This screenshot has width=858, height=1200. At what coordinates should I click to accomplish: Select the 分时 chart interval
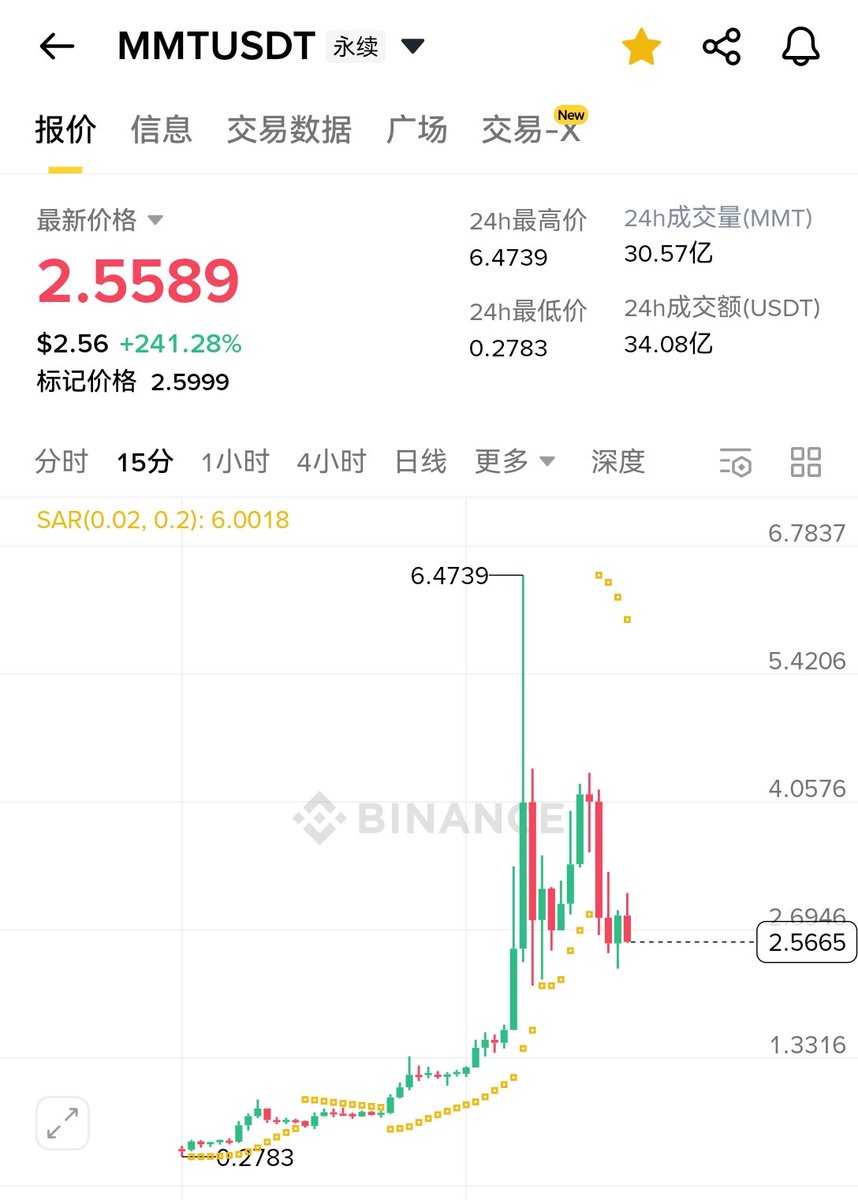pyautogui.click(x=61, y=462)
